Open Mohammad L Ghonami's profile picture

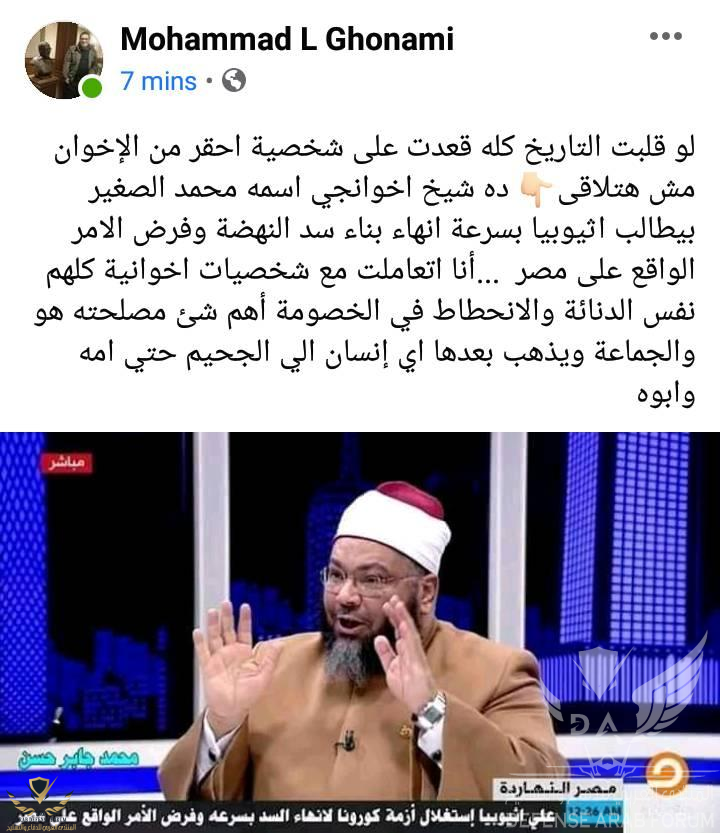[x=64, y=59]
